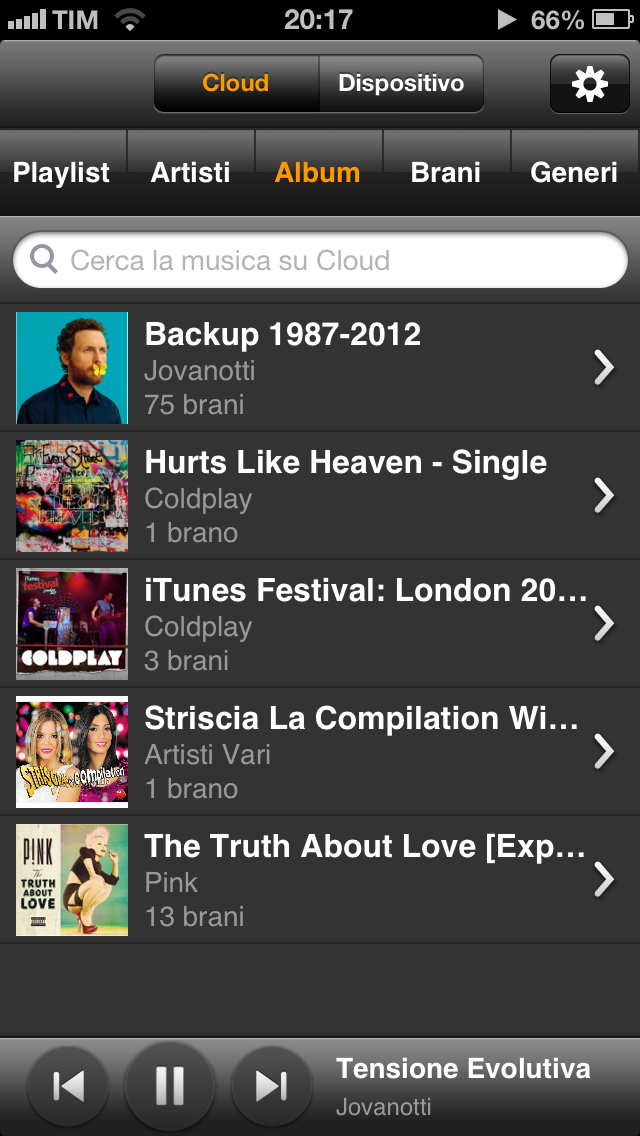Pause the current song
The width and height of the screenshot is (640, 1136).
pos(169,1086)
